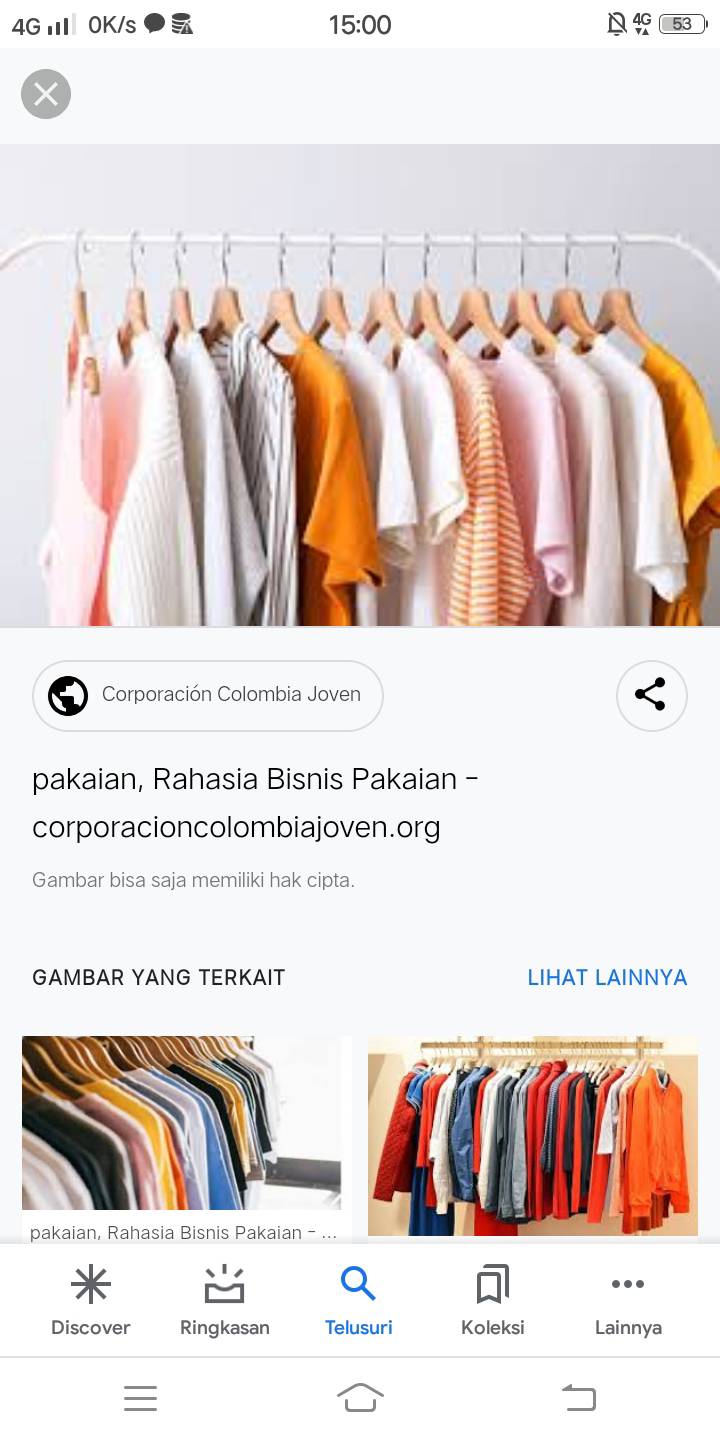Go to the home screen
The image size is (720, 1440).
[x=360, y=1397]
